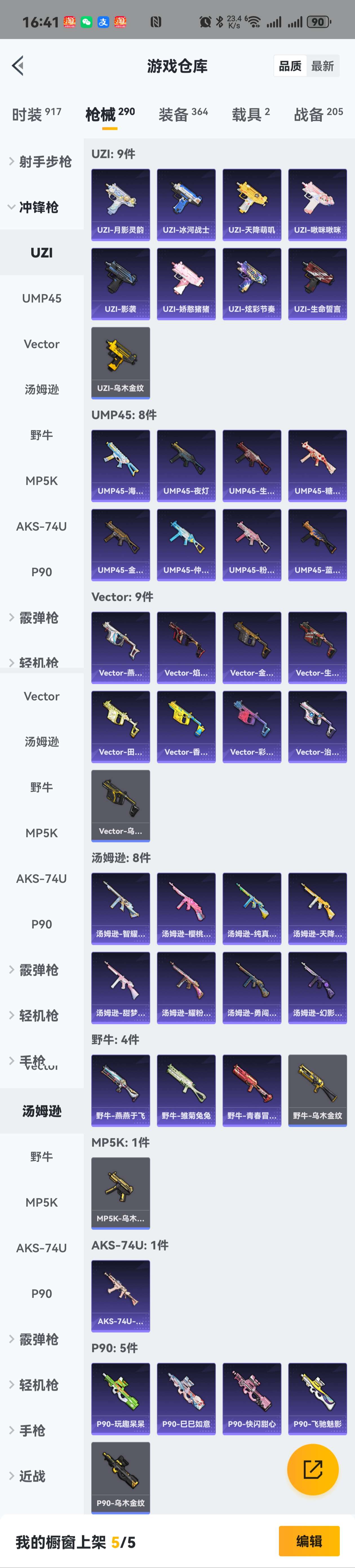Open the 装备 tab
Screen dimensions: 355x1568
183,114
